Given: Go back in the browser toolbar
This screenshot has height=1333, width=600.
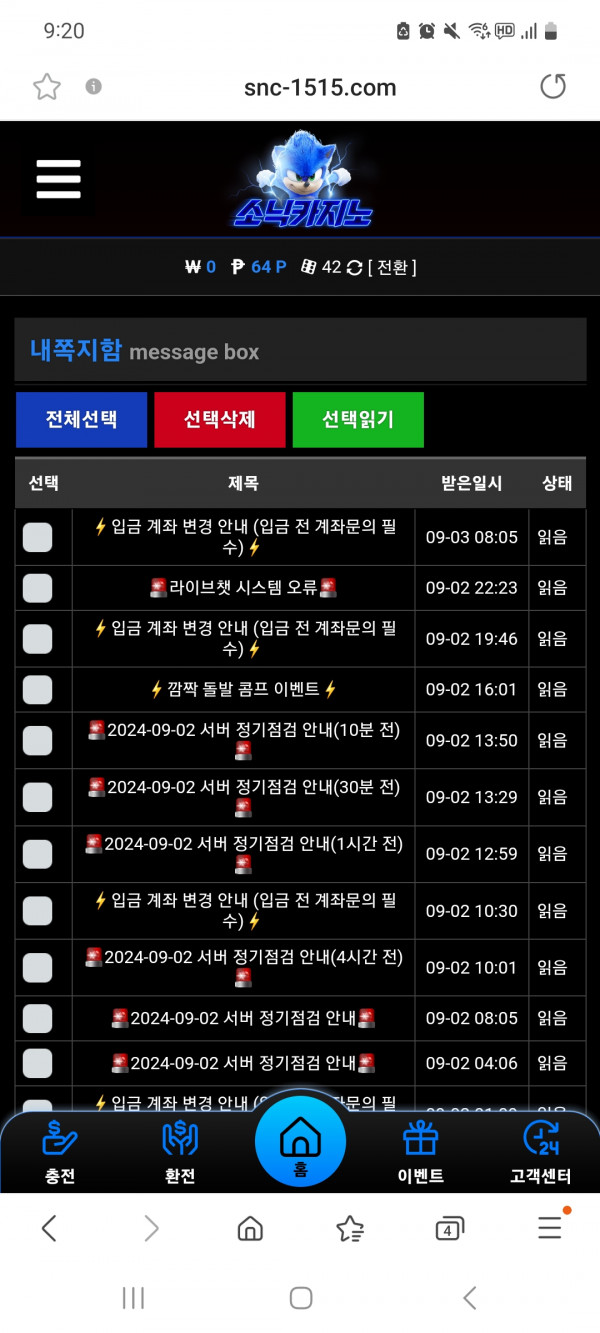Looking at the screenshot, I should (49, 1228).
